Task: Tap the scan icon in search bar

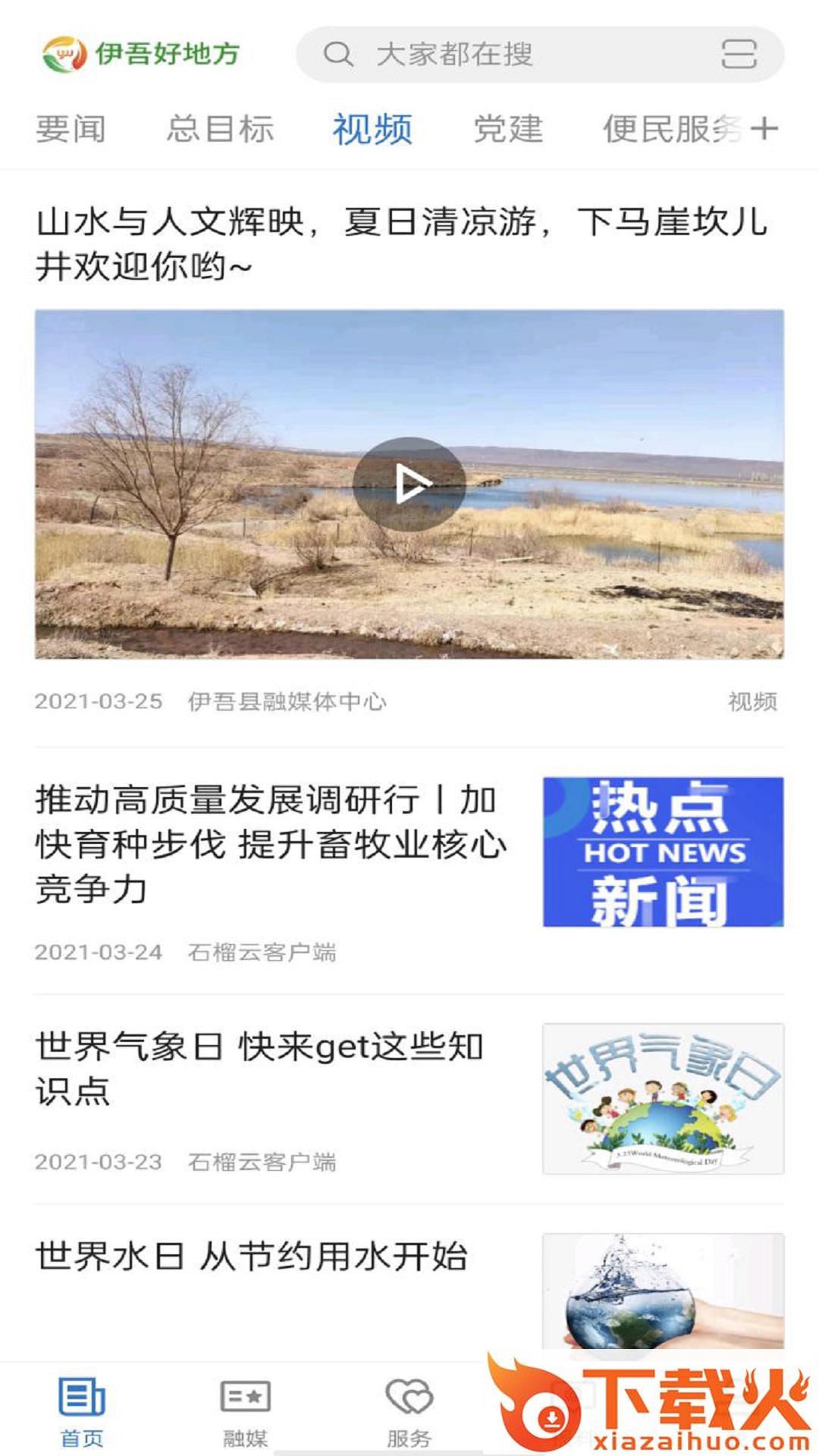Action: point(738,55)
